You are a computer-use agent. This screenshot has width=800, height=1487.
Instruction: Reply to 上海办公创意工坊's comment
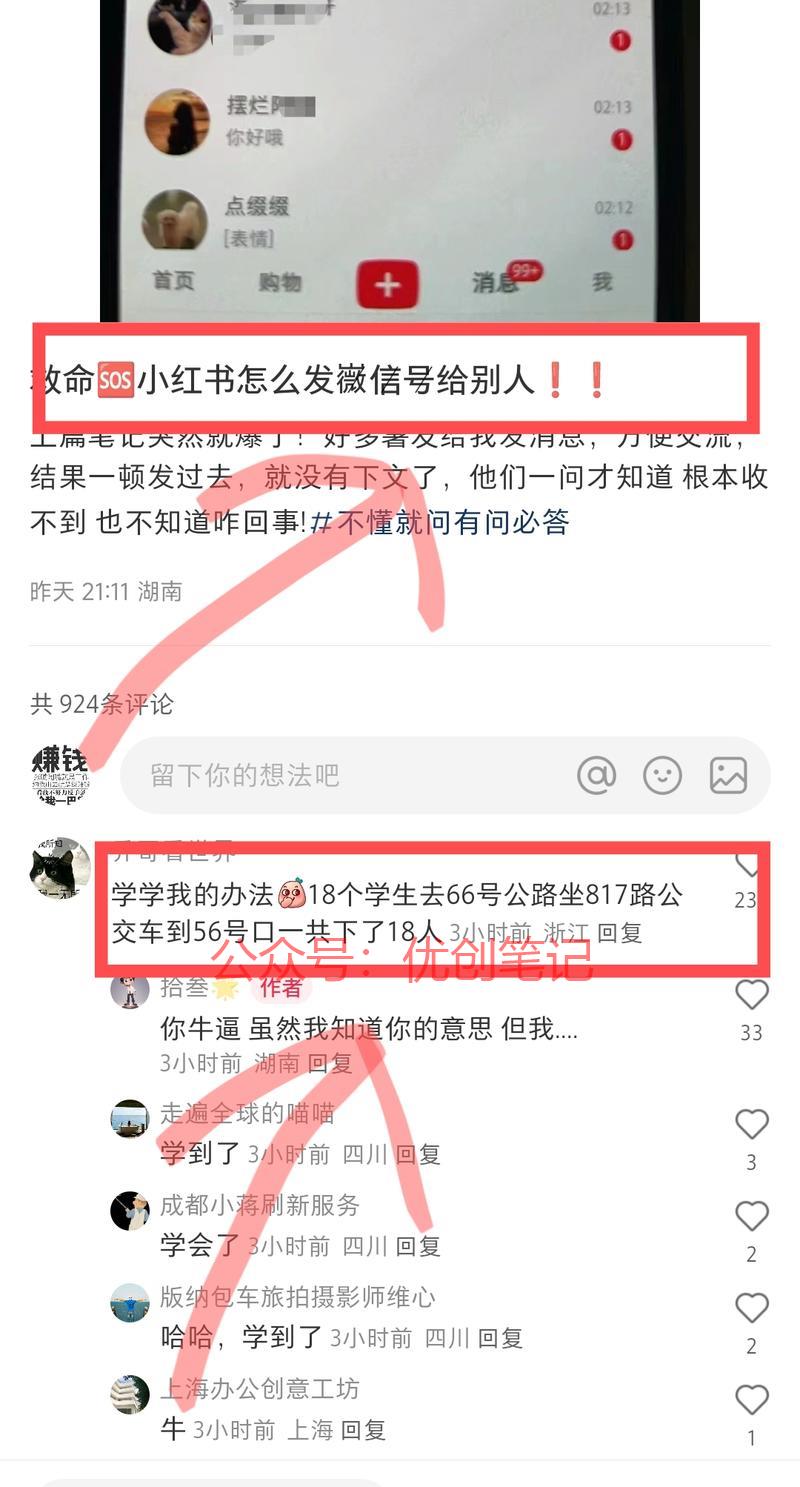click(364, 1431)
